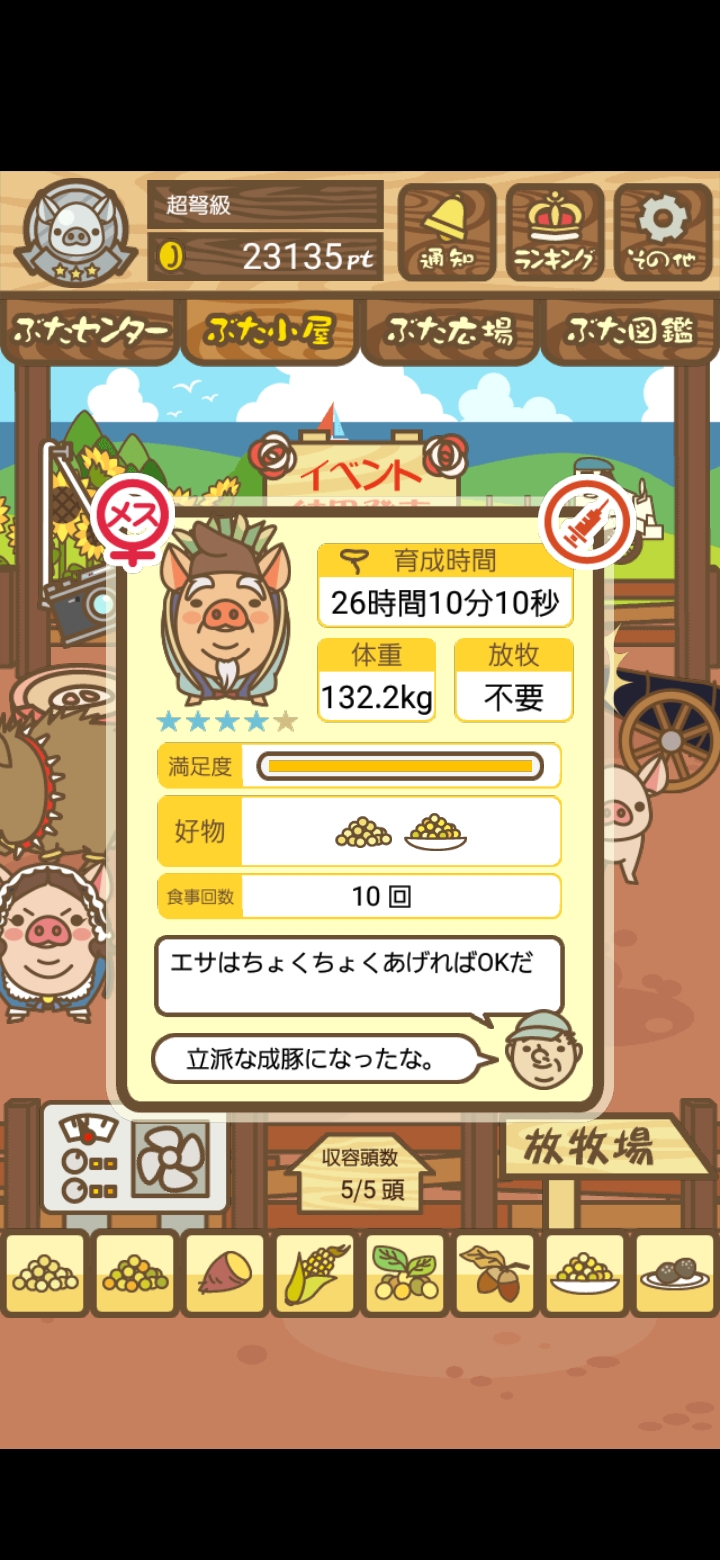Switch to the ぶたセンター tab
The image size is (720, 1560).
click(x=90, y=331)
